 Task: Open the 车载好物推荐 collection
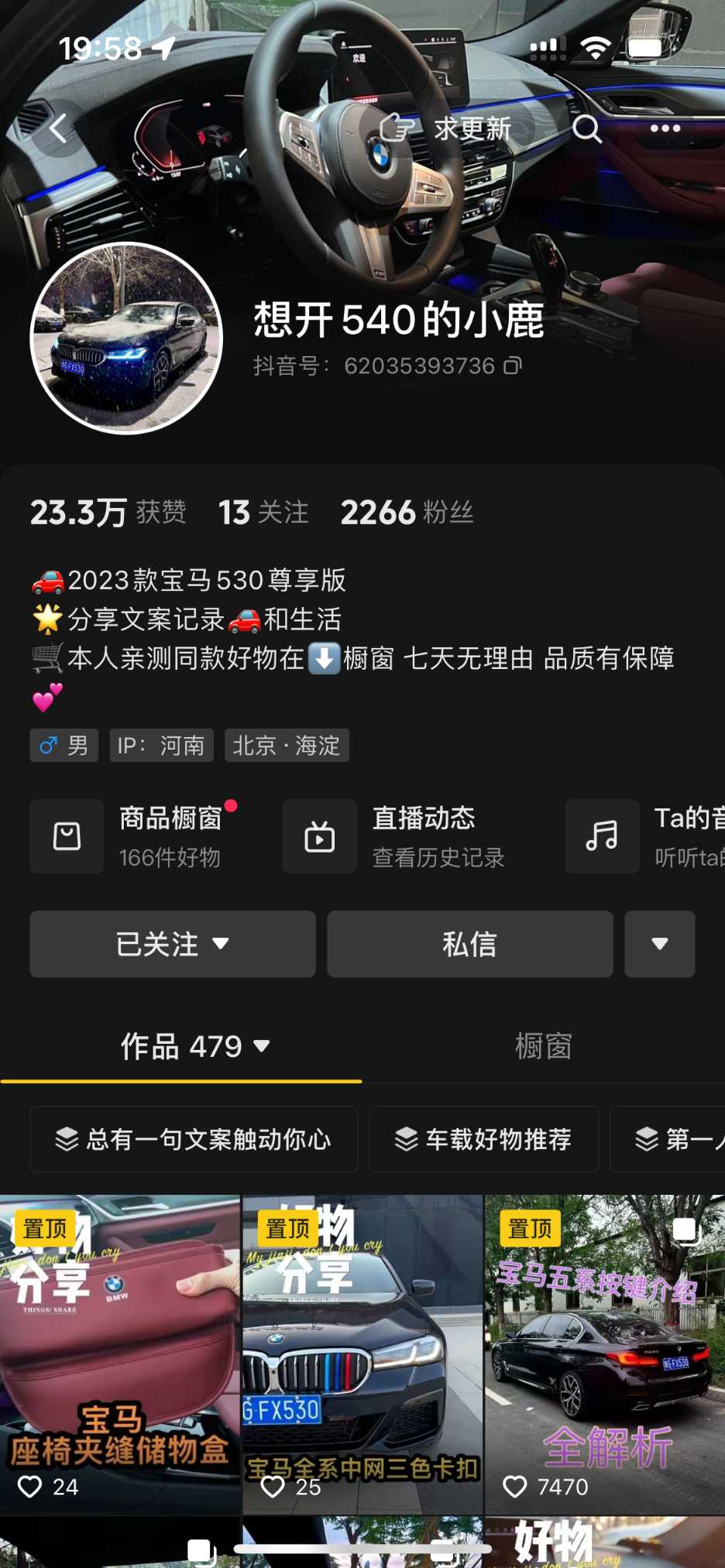click(484, 1140)
